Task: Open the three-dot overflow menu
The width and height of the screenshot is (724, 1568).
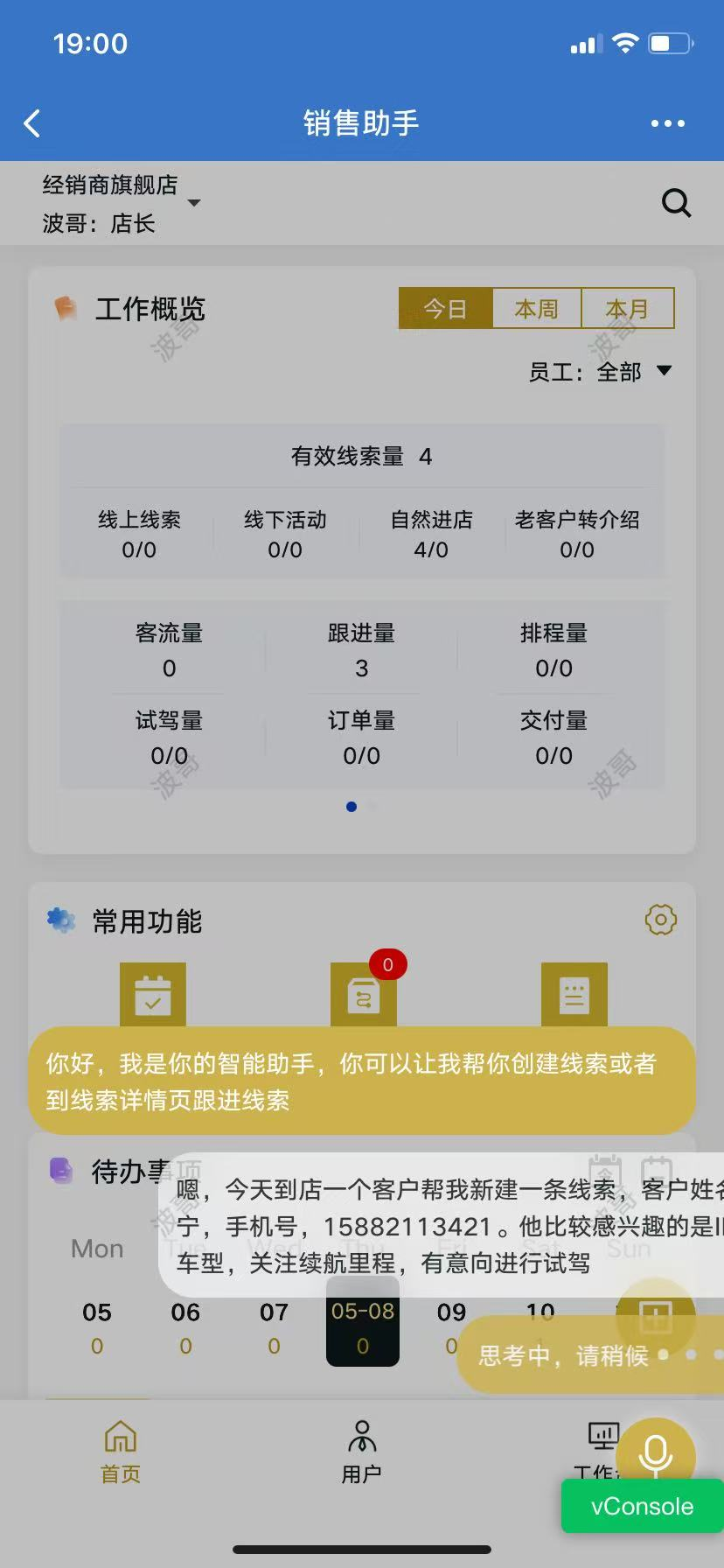Action: (667, 123)
